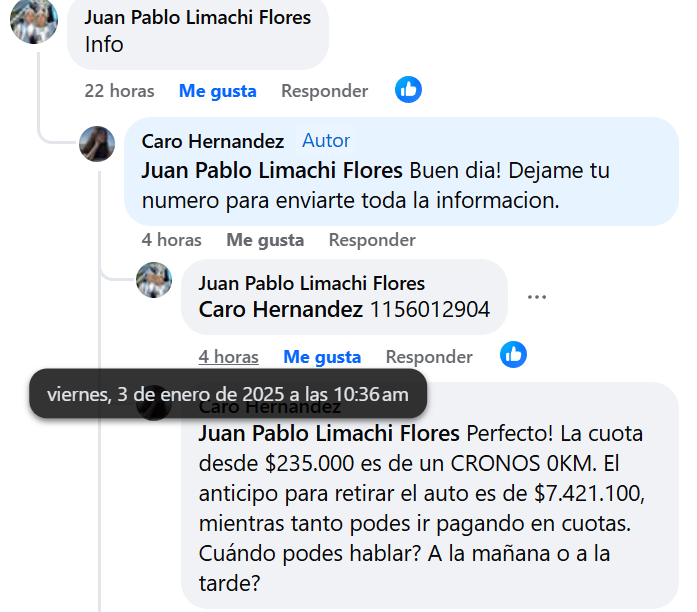
Task: Respond to the 1156012904 comment
Action: point(429,357)
